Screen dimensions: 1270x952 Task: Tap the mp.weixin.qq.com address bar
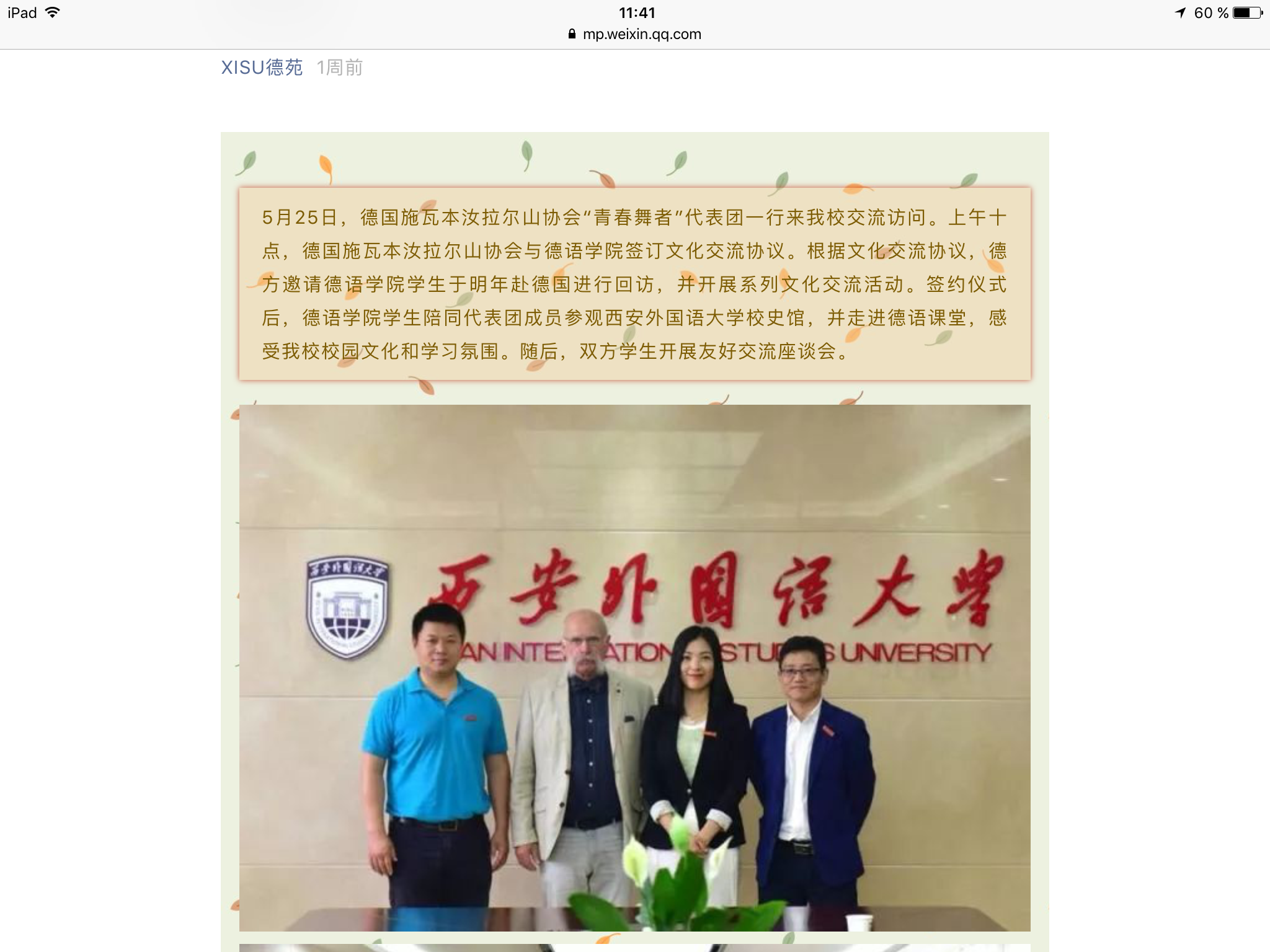pyautogui.click(x=635, y=34)
